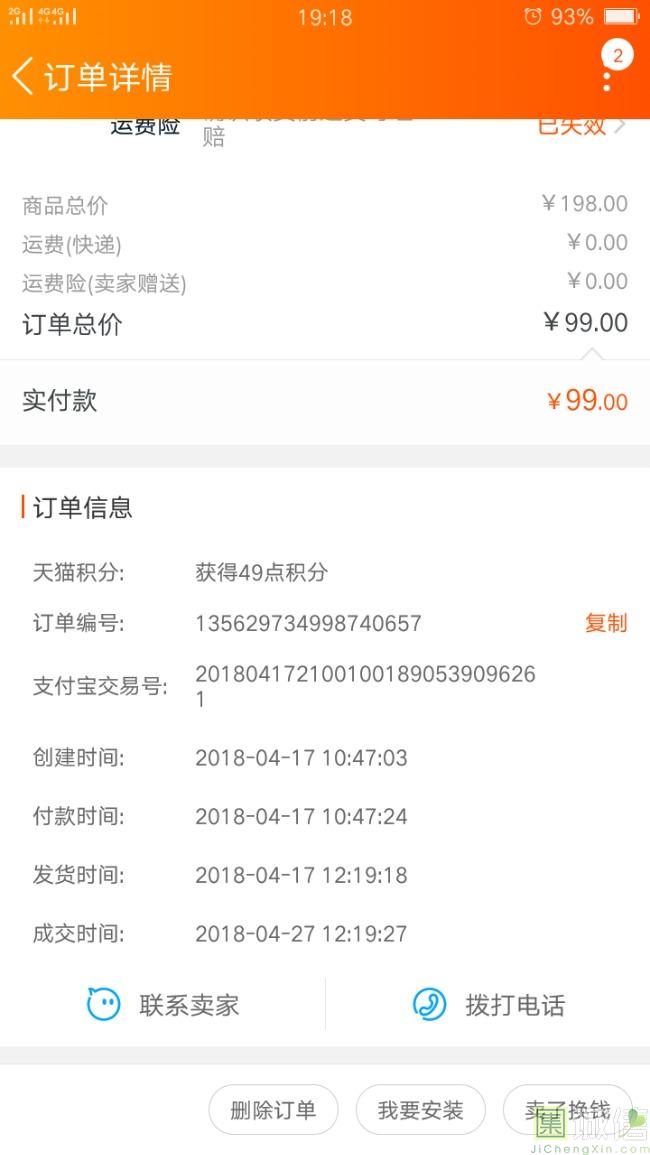Request installation via 我要安装
This screenshot has width=650, height=1155.
420,1110
